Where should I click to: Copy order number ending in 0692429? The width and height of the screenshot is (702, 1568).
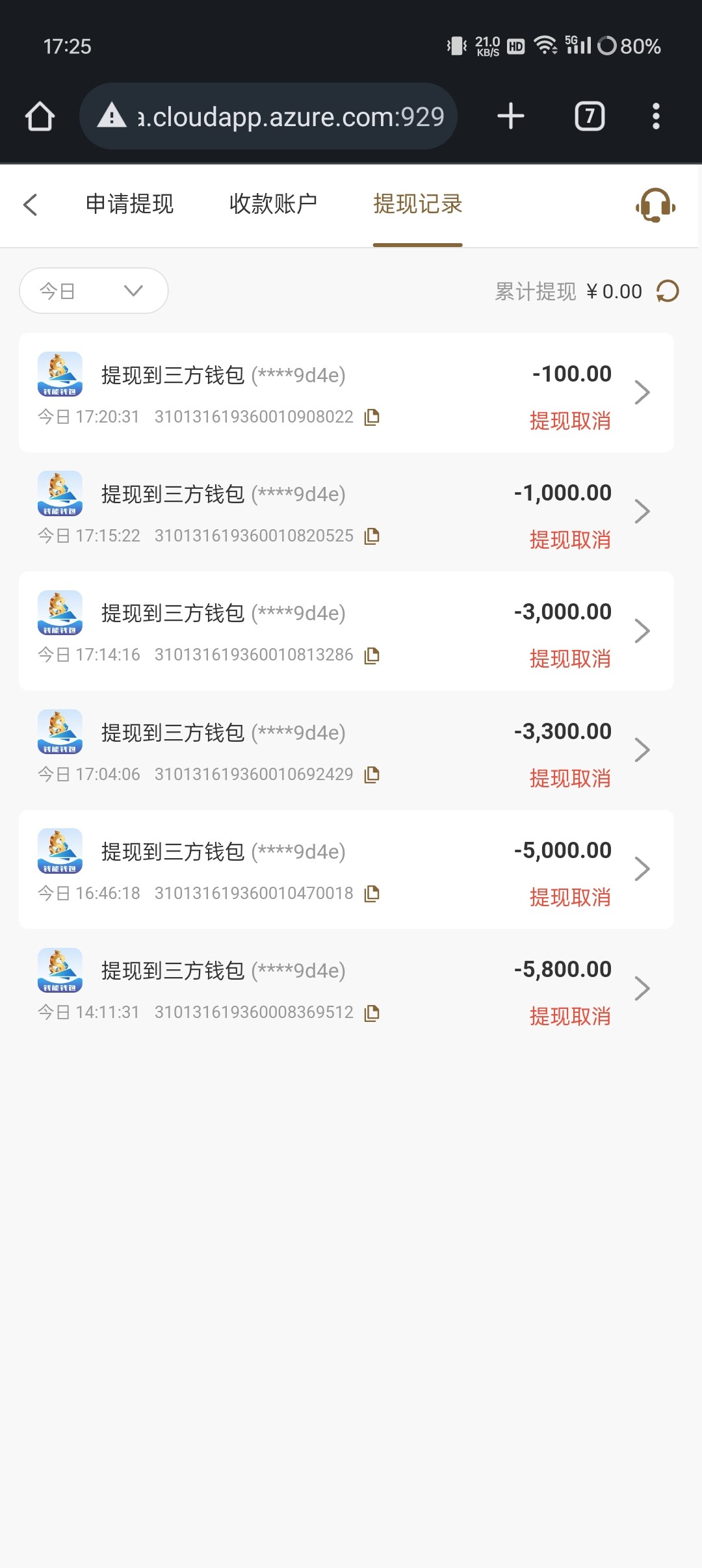pos(372,774)
